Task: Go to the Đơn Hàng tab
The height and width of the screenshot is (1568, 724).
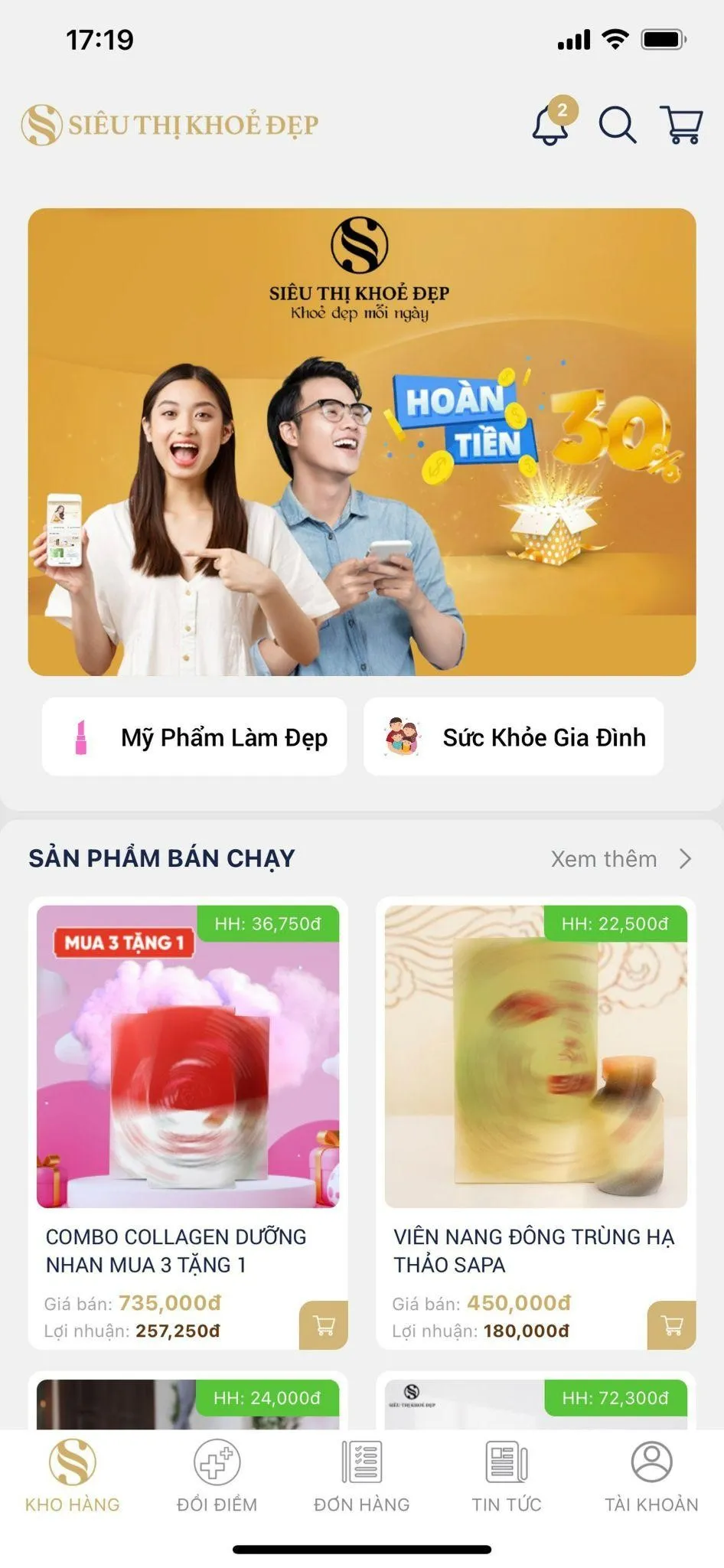Action: [x=362, y=1475]
